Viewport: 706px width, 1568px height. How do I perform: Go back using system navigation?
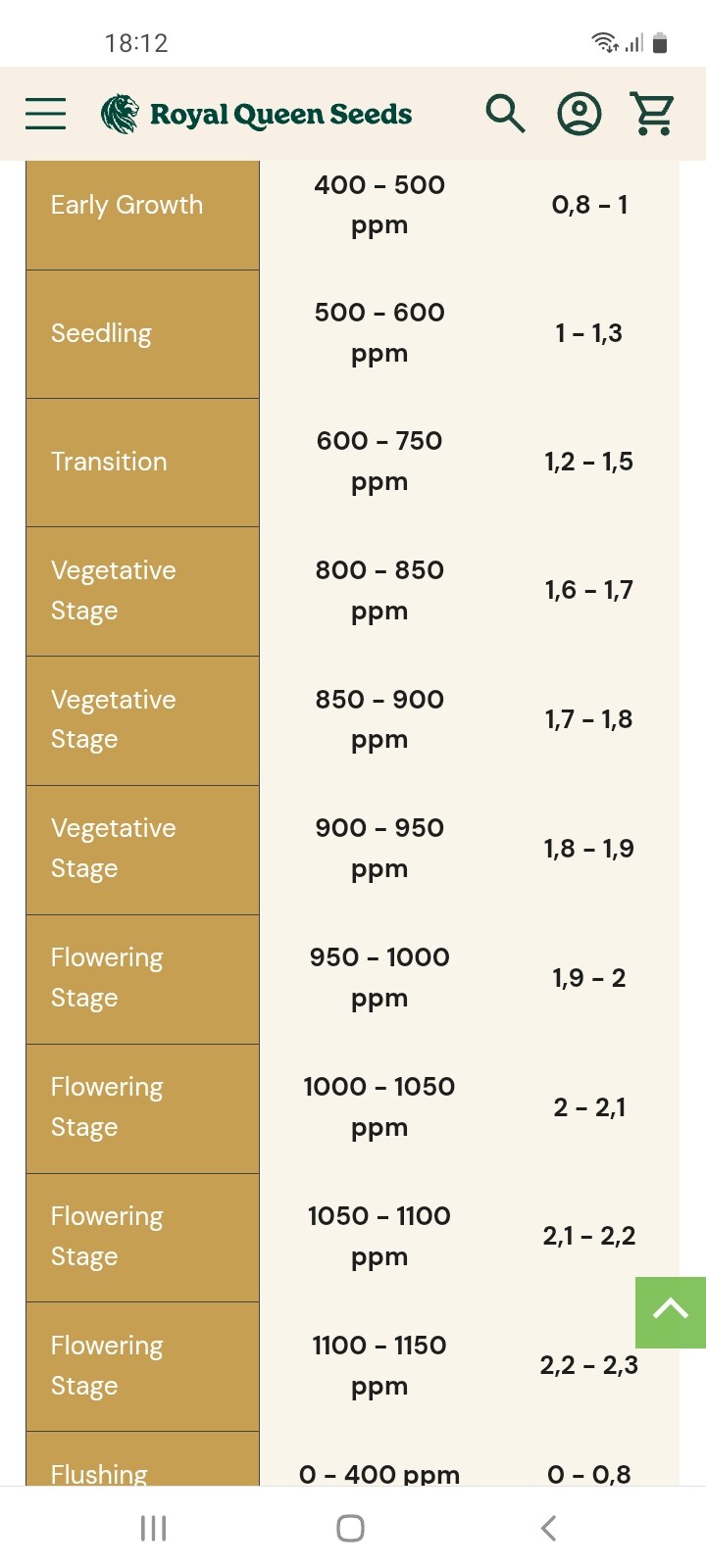click(x=549, y=1528)
